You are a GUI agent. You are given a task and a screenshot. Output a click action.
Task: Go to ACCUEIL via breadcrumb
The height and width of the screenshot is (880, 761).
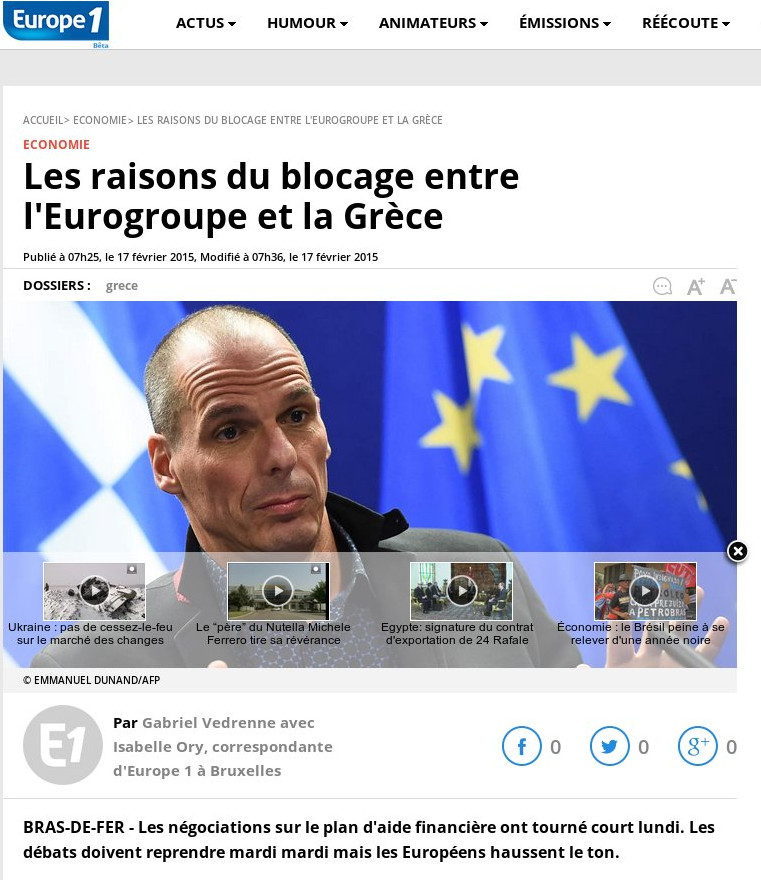pyautogui.click(x=43, y=120)
